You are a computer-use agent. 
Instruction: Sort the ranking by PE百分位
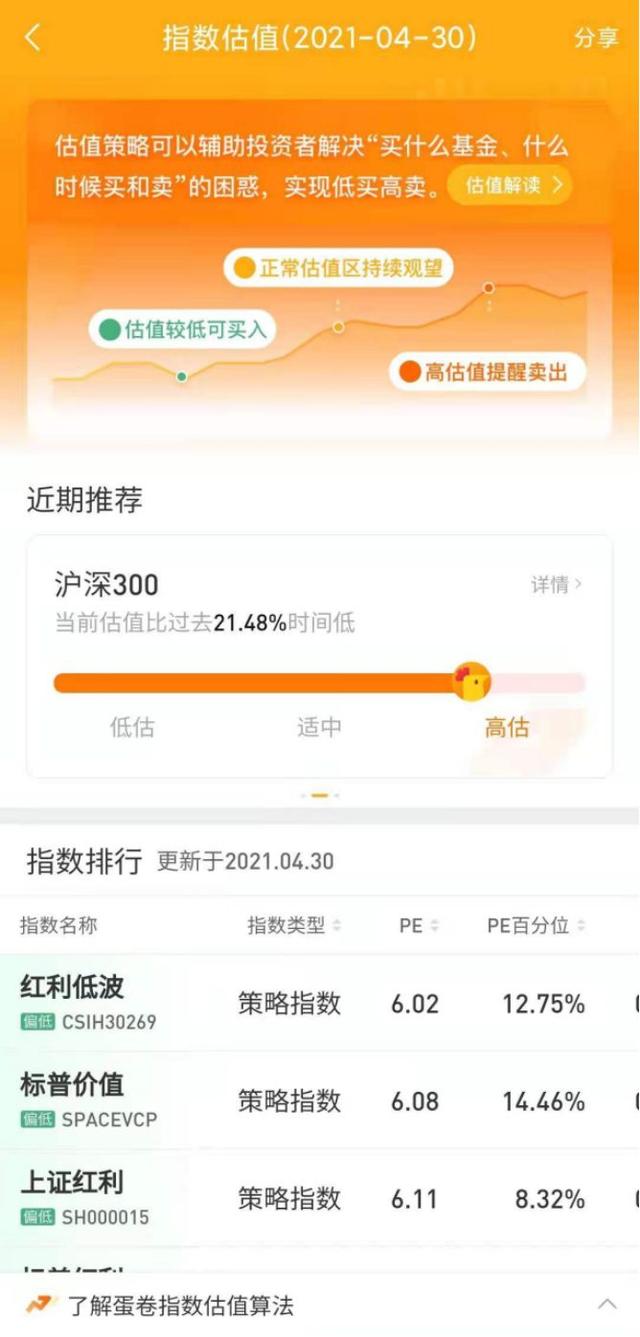pyautogui.click(x=536, y=926)
